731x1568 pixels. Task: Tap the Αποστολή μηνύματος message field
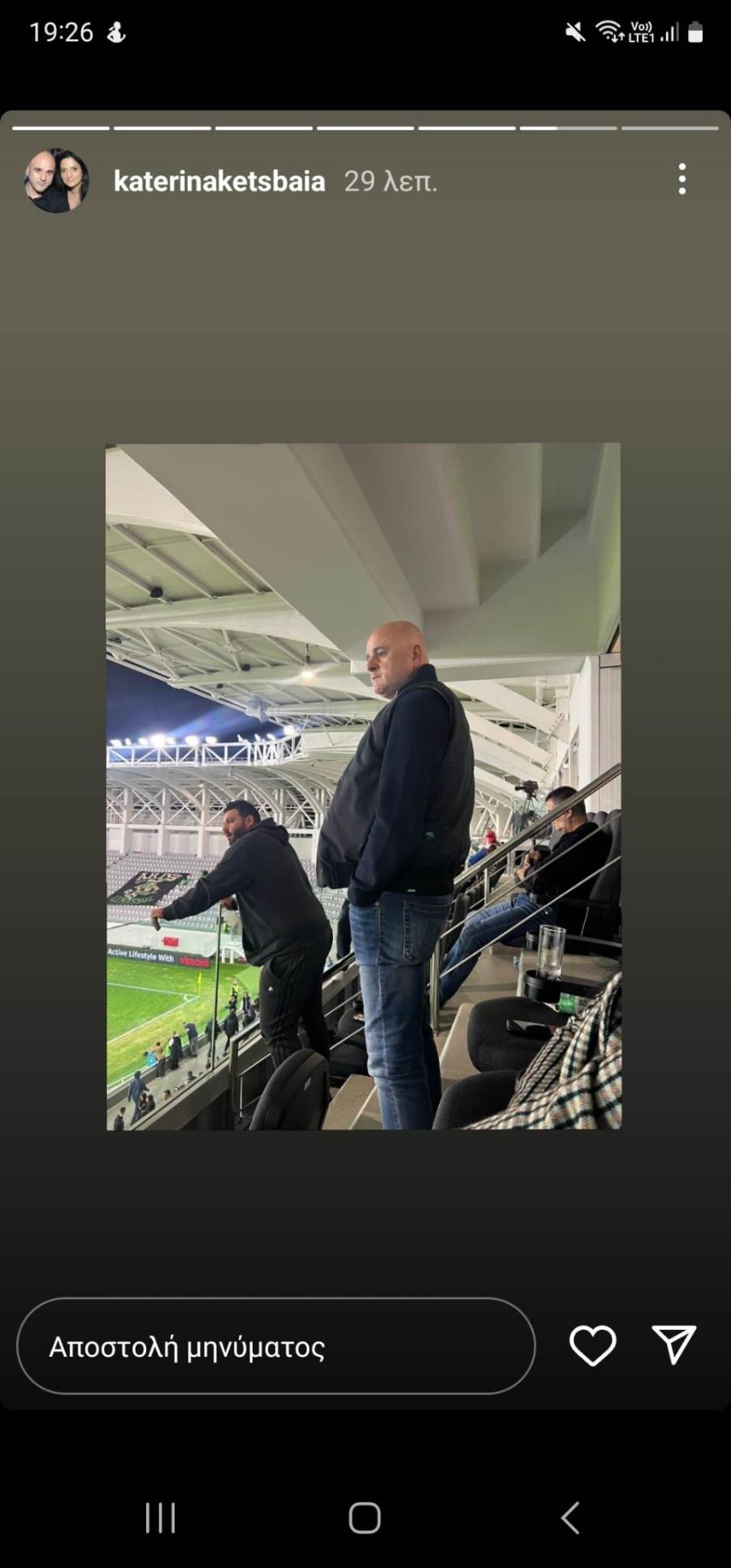[275, 1346]
